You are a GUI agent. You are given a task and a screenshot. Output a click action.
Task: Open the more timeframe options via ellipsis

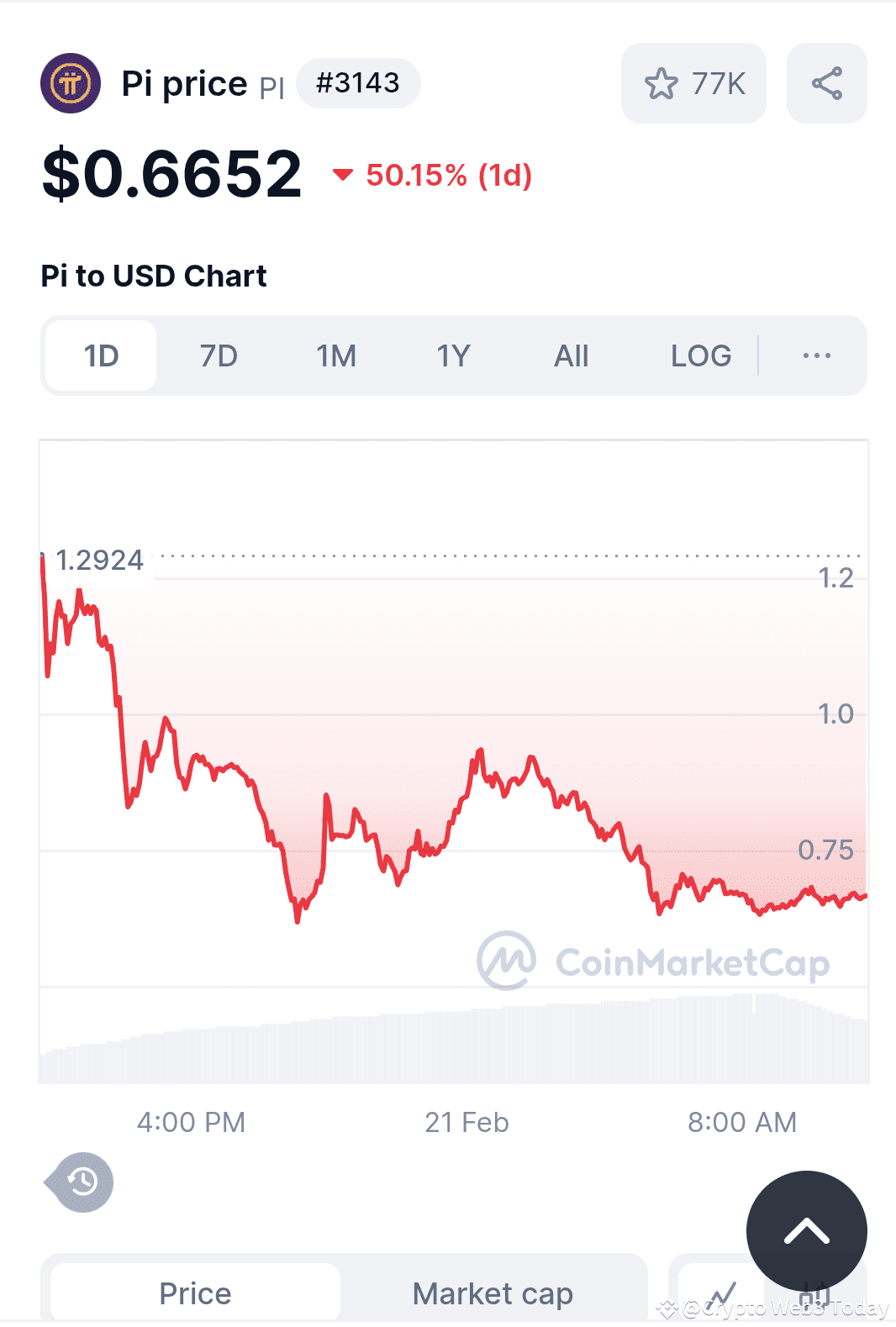(x=815, y=355)
